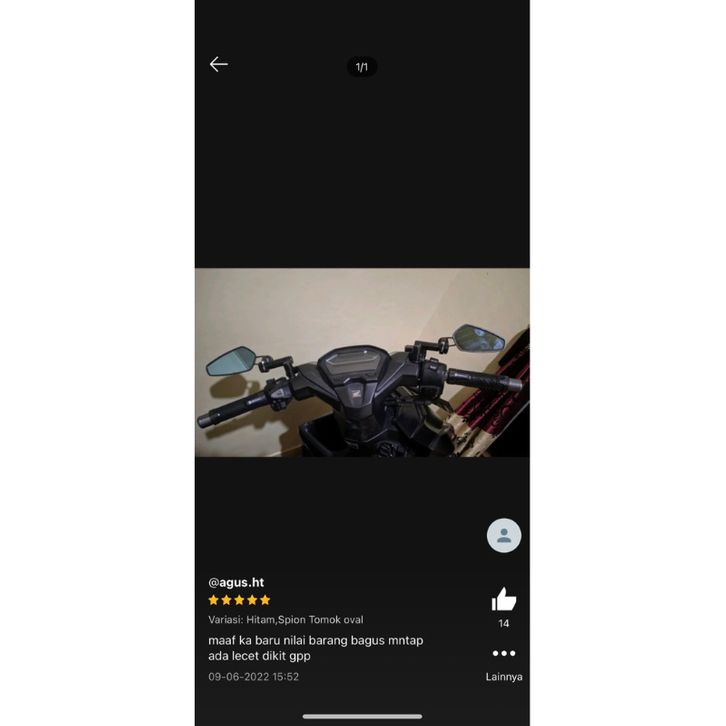Open the motorcycle review photo
Screen dimensions: 726x726
(x=362, y=362)
